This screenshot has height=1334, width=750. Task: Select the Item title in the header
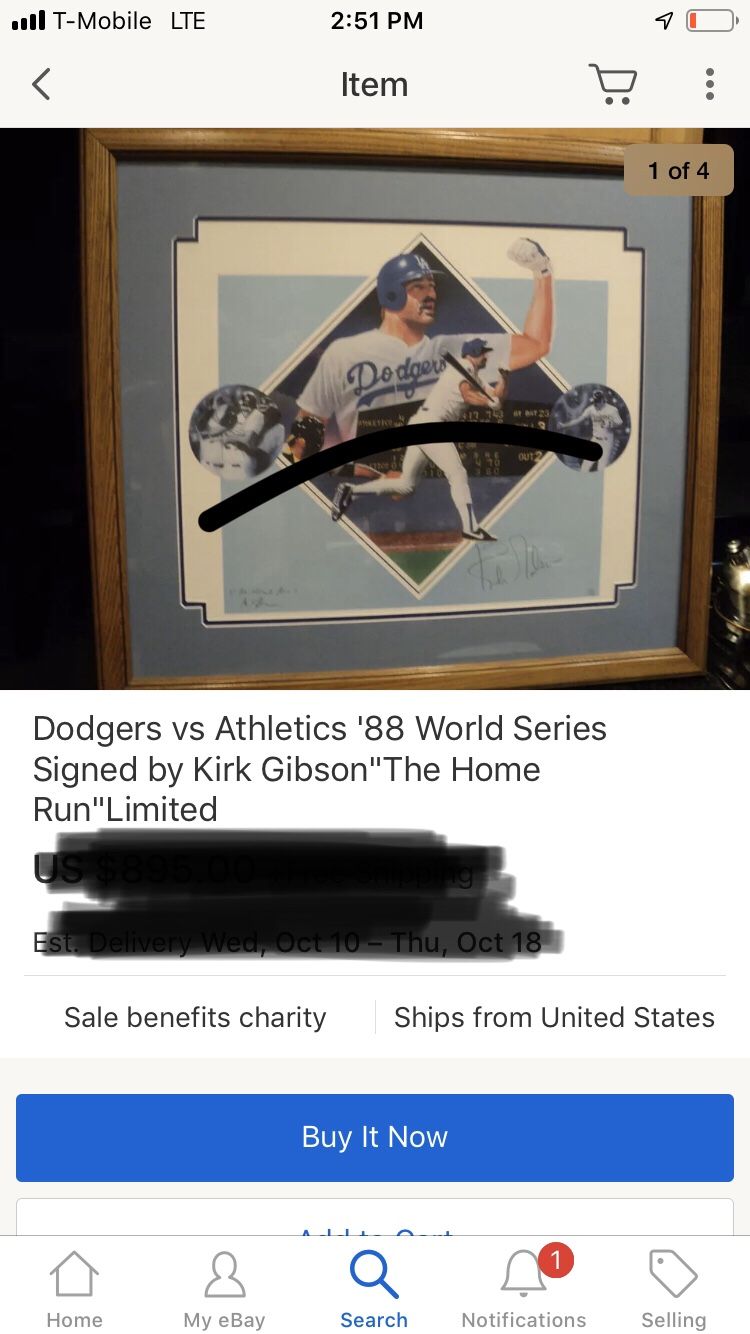pos(374,84)
